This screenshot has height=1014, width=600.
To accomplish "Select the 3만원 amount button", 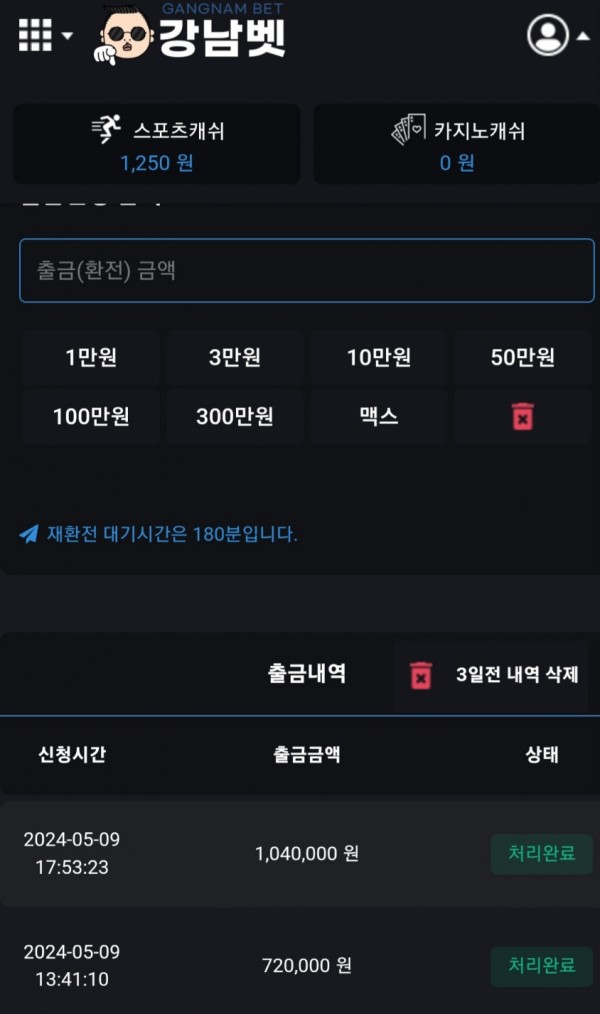I will pyautogui.click(x=235, y=358).
